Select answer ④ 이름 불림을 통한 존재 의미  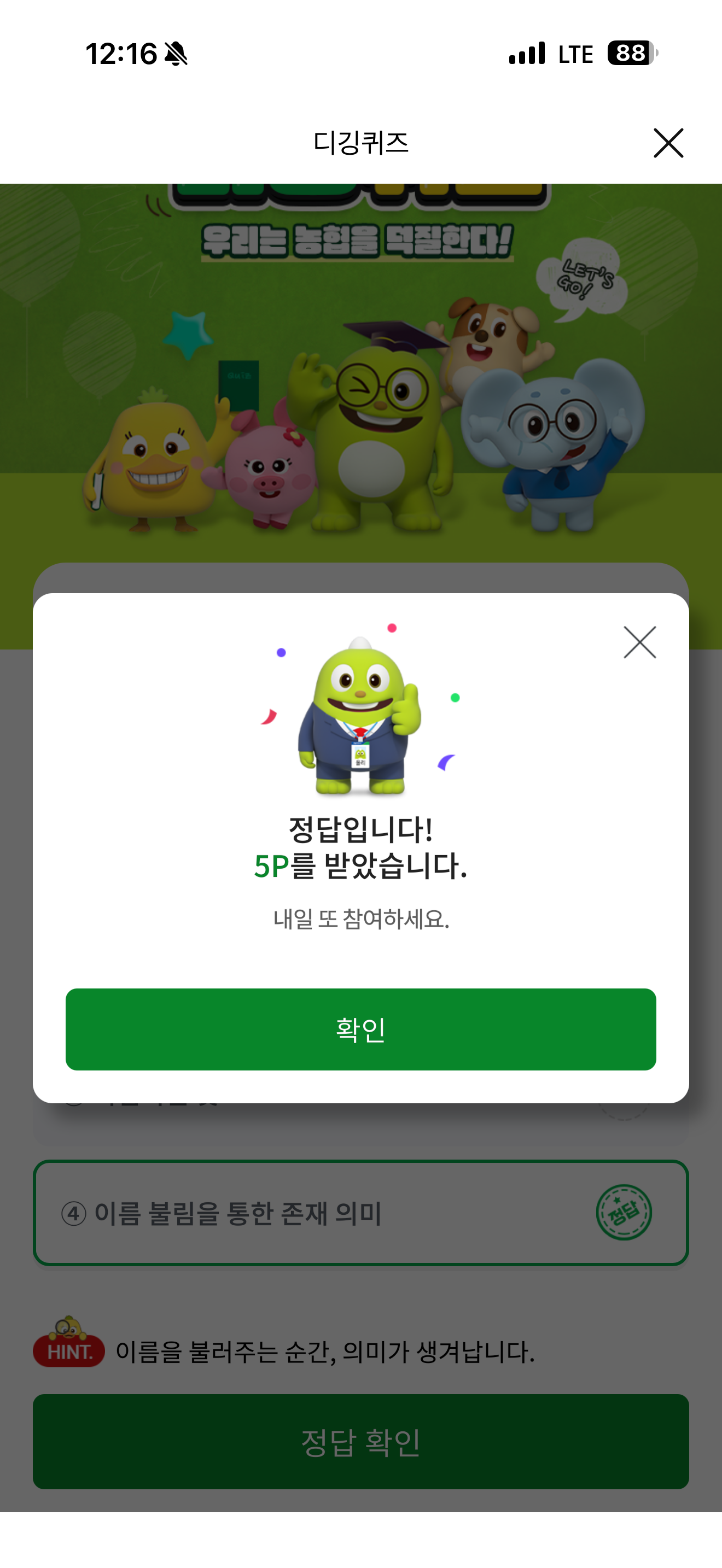[360, 1213]
